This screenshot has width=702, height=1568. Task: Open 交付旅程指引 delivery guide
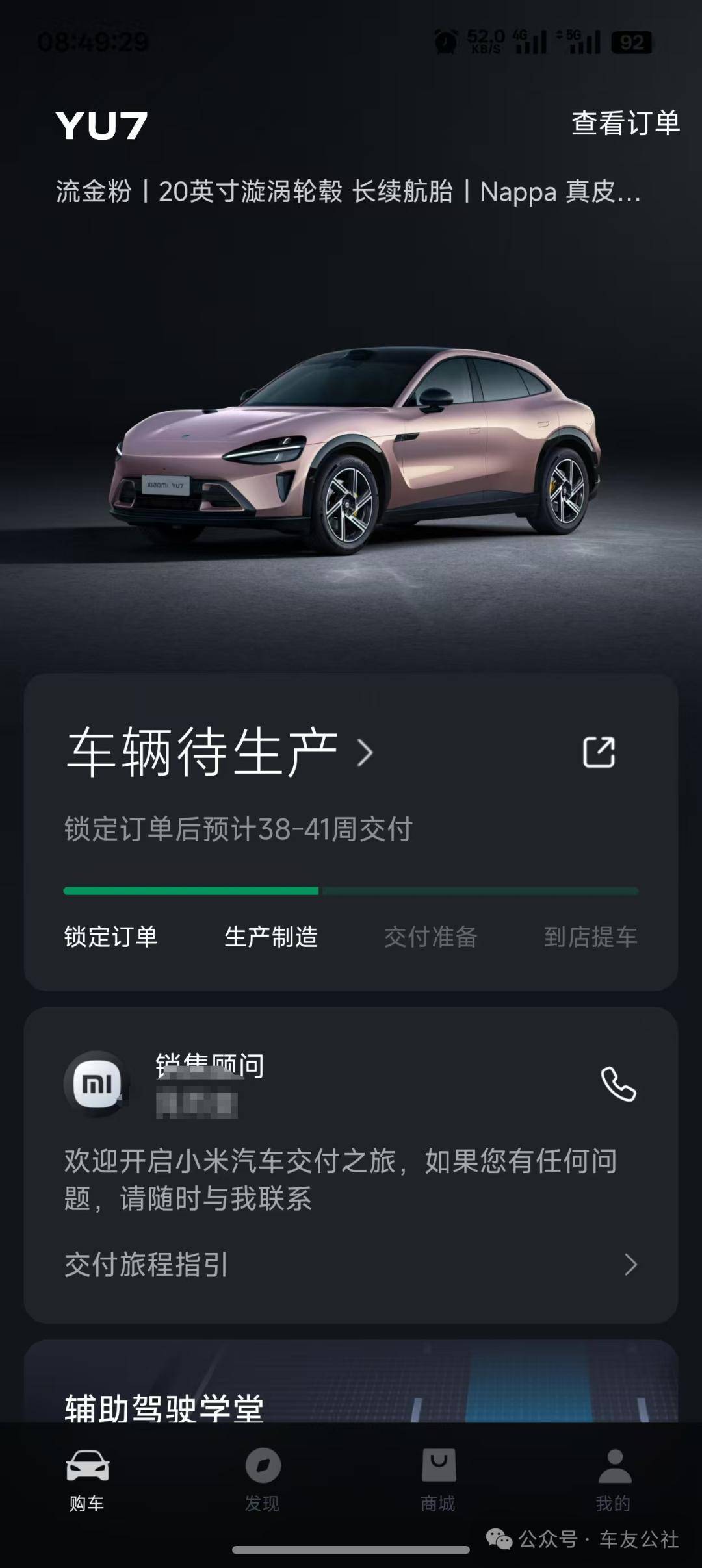pos(351,1265)
